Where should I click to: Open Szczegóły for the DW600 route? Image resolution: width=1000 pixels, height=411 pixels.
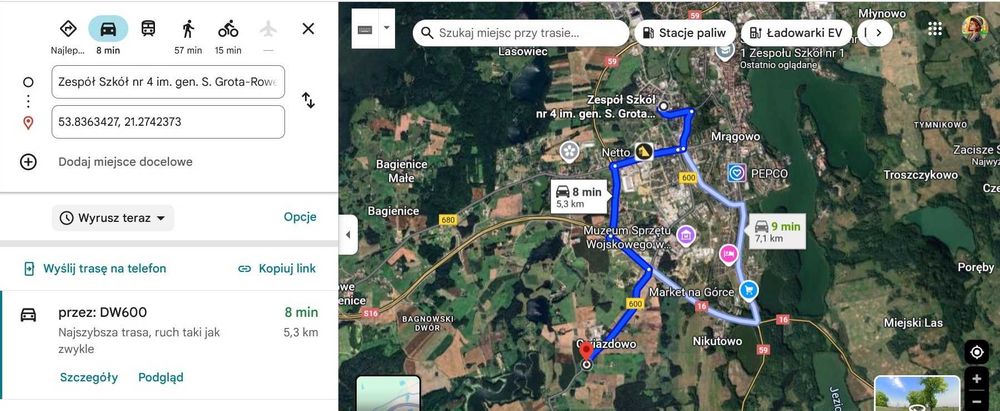pos(88,377)
